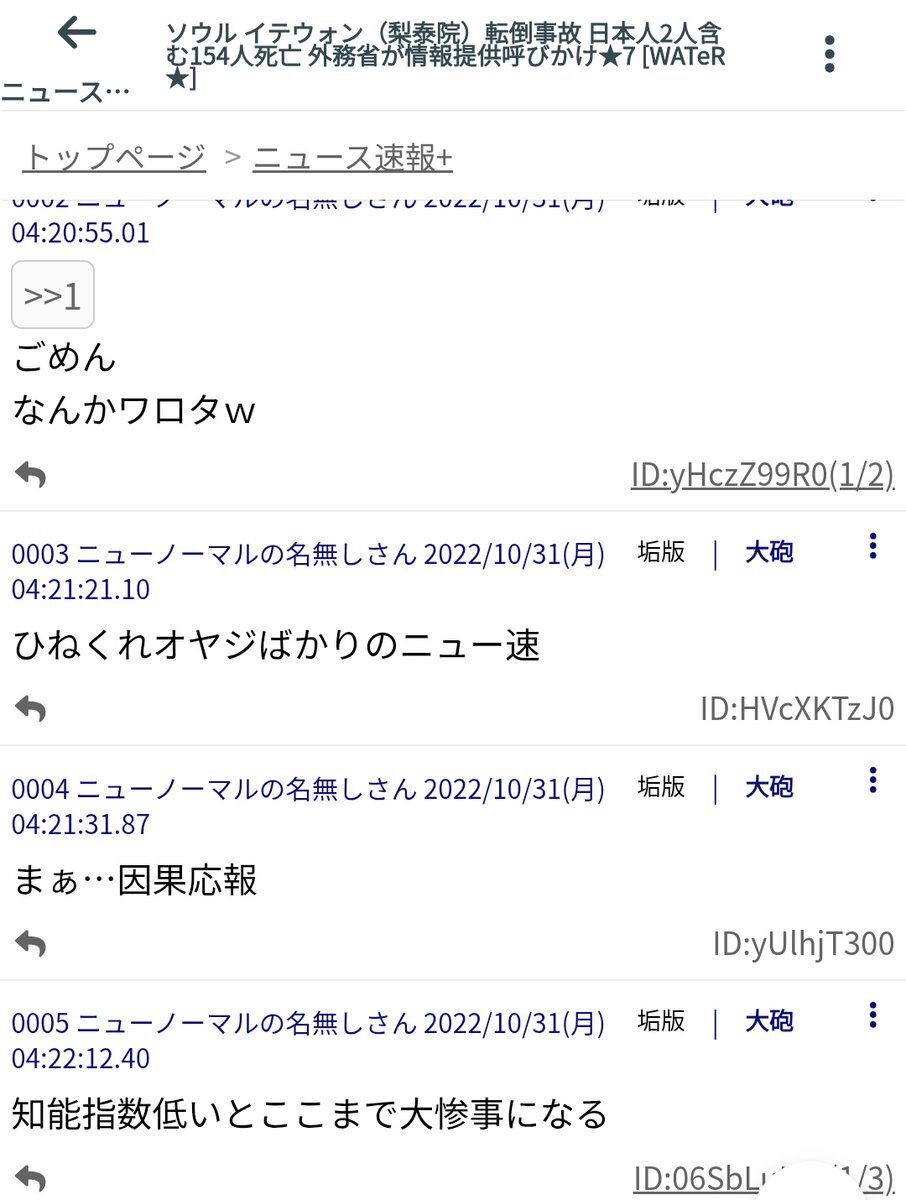Reply to the ごめん なんかワロタw post
This screenshot has height=1200, width=906.
click(x=31, y=475)
